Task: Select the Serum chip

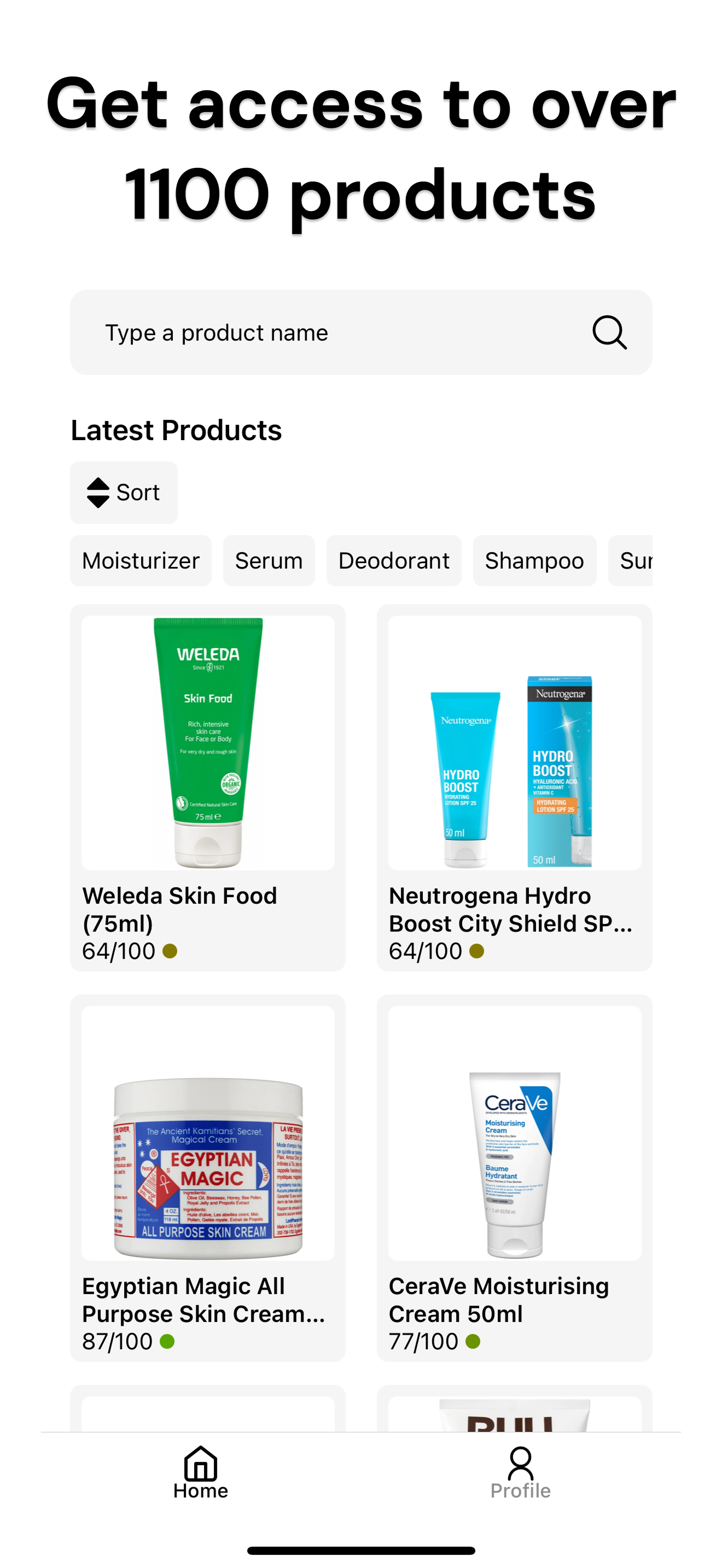Action: [269, 560]
